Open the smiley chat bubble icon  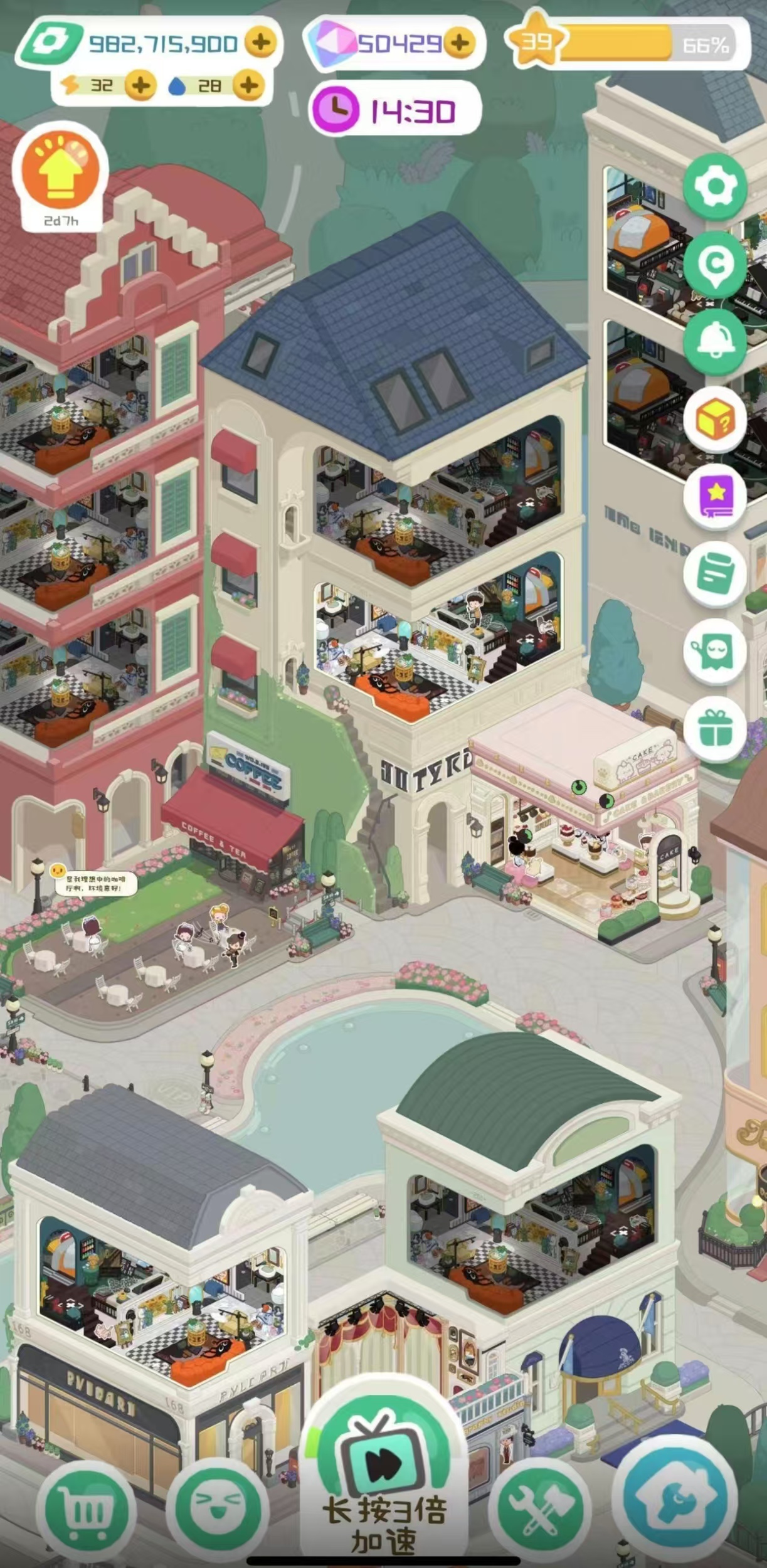(x=716, y=652)
